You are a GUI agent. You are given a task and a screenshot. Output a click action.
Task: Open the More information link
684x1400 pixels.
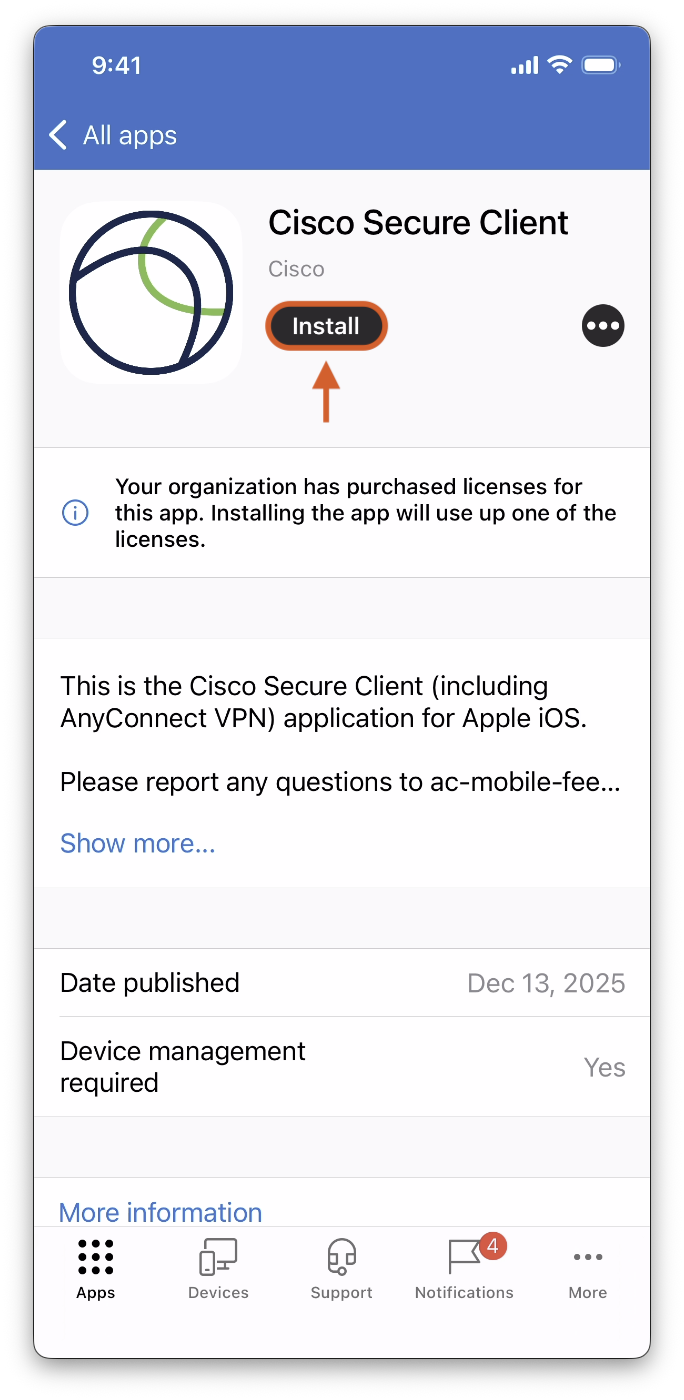click(x=160, y=1212)
